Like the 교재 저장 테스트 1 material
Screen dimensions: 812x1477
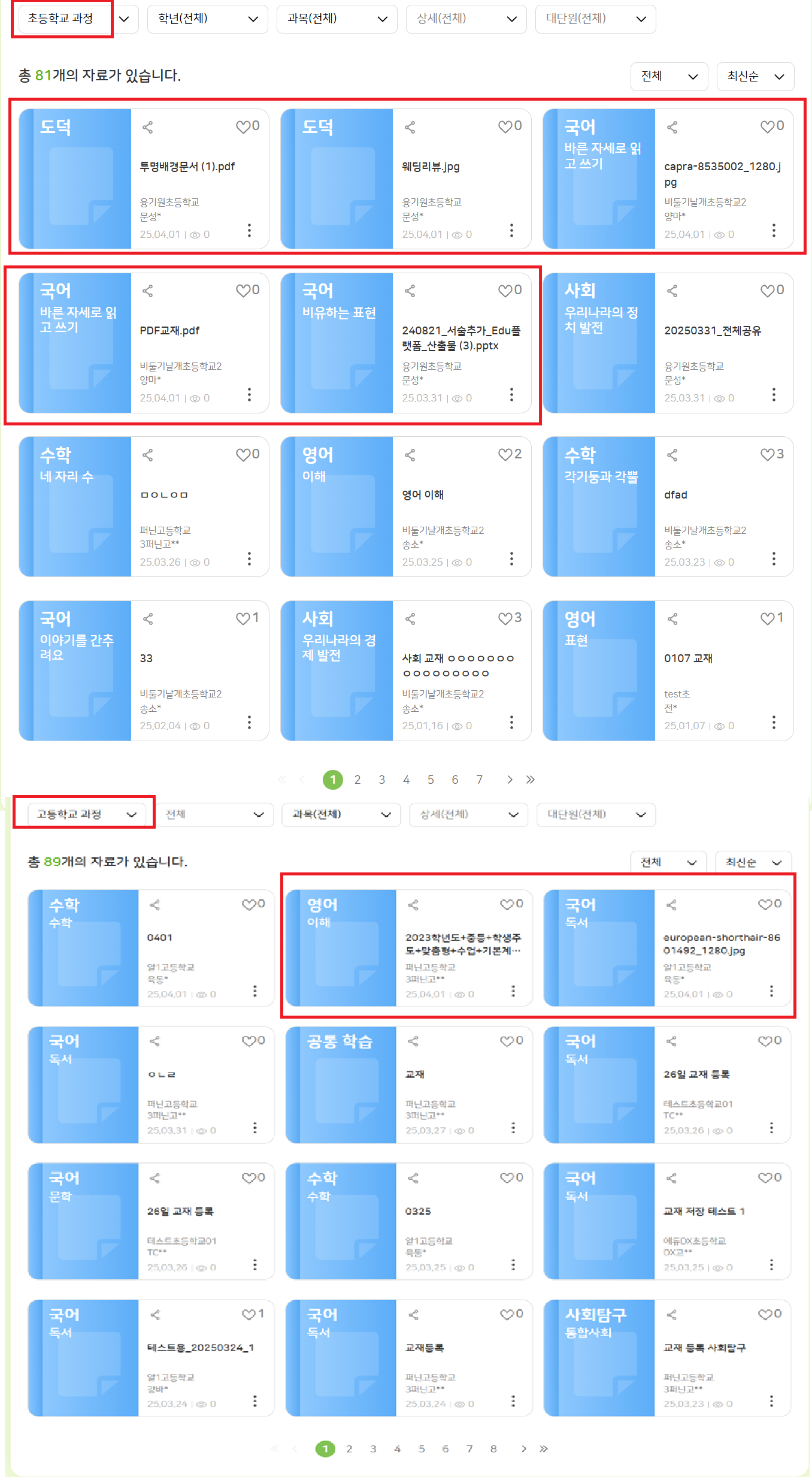(766, 1178)
